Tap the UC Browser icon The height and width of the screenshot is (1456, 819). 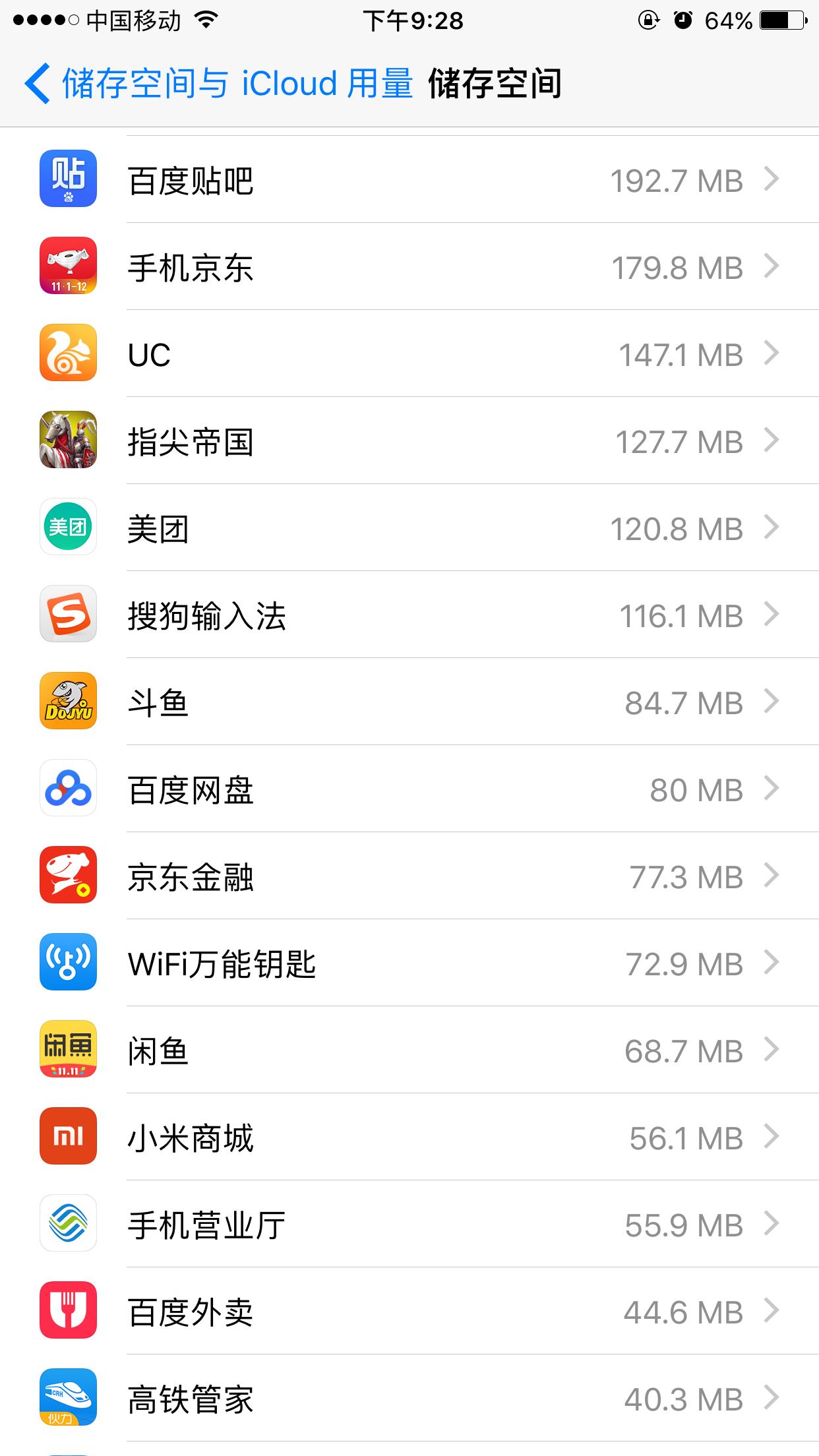click(x=68, y=353)
